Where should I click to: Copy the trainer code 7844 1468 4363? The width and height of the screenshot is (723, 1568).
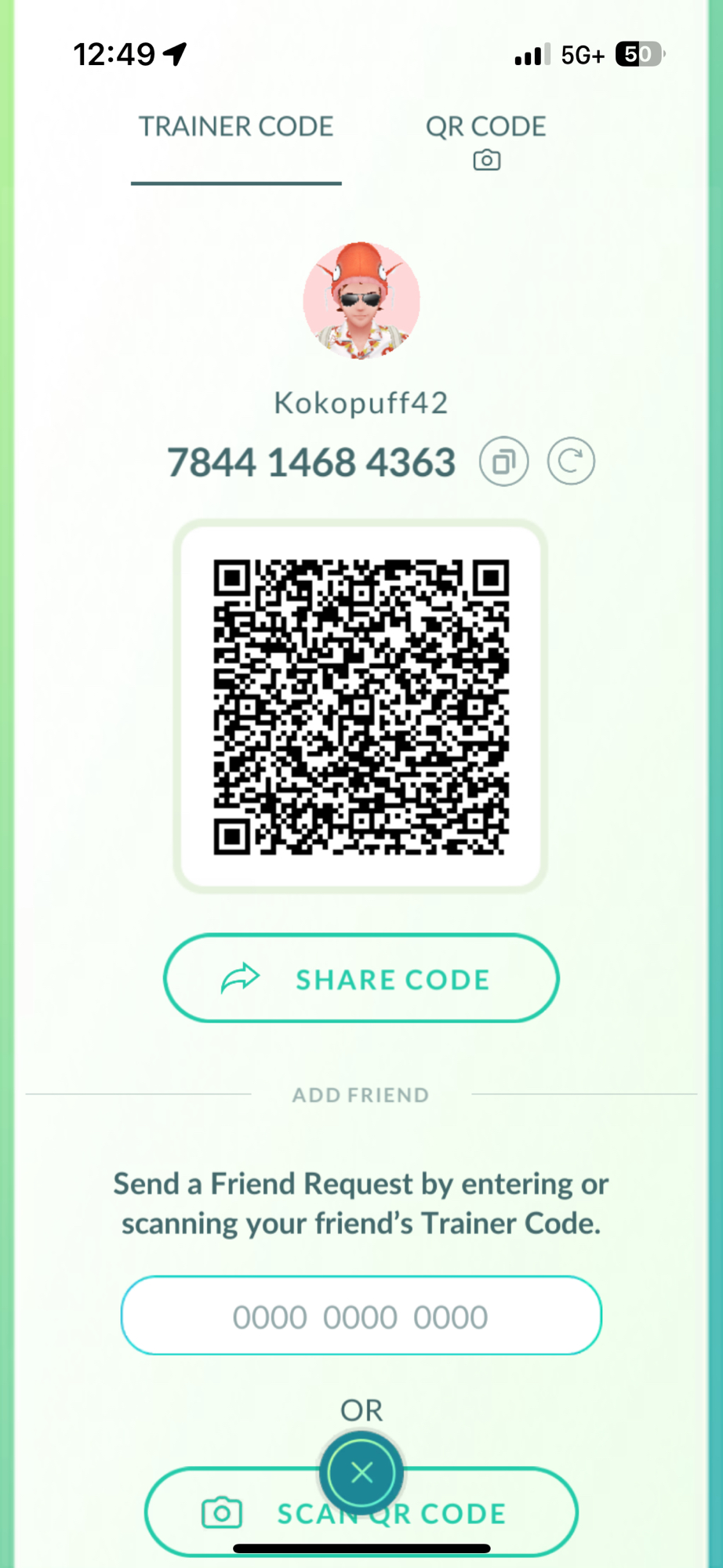(503, 462)
